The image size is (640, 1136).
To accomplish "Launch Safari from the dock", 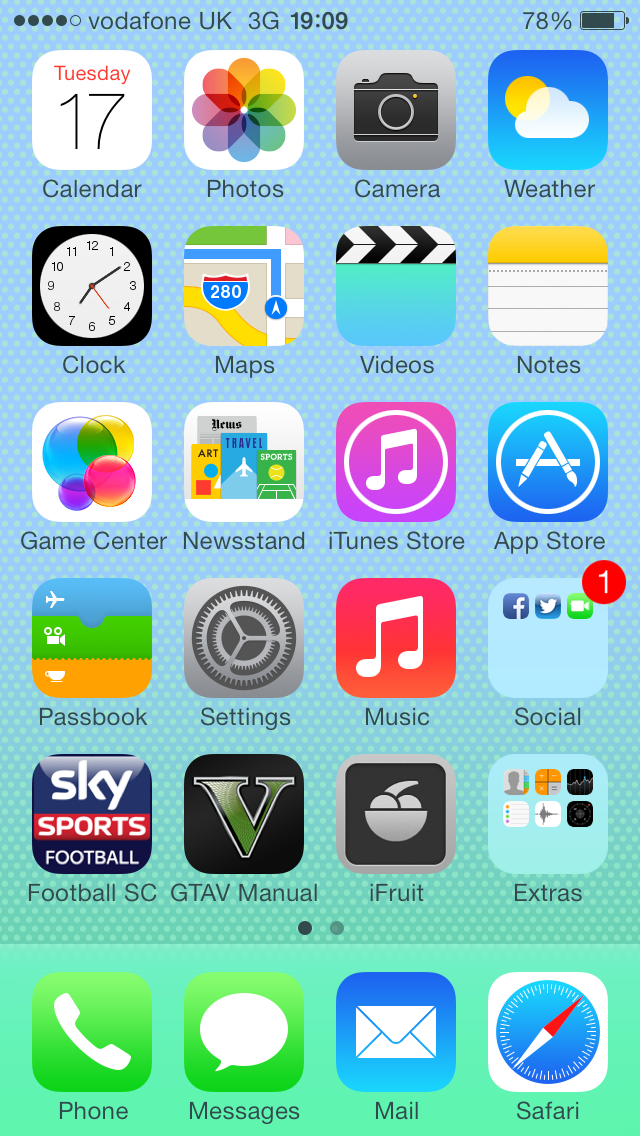I will click(x=548, y=1032).
